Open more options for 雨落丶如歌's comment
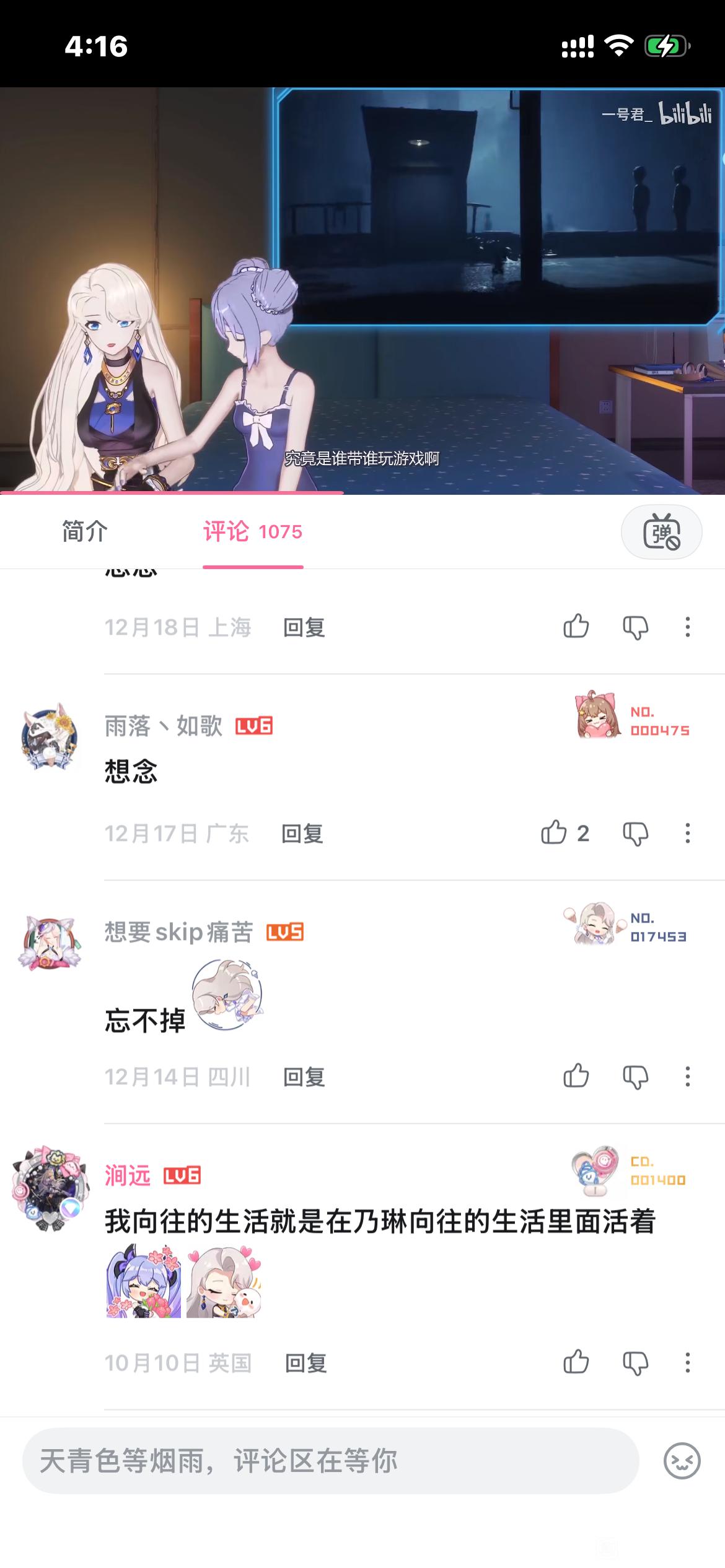Image resolution: width=725 pixels, height=1568 pixels. pos(687,834)
